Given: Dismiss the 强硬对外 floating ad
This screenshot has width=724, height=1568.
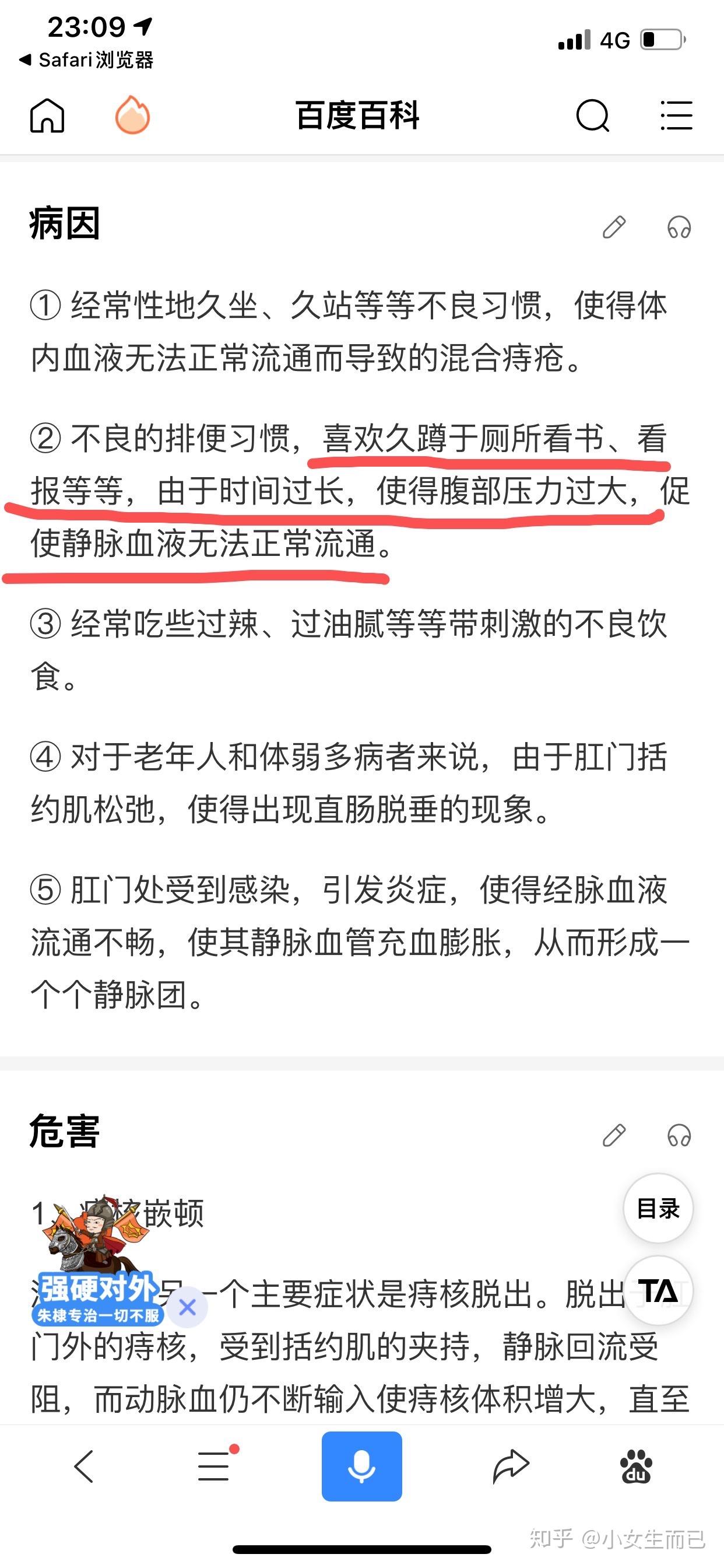Looking at the screenshot, I should pyautogui.click(x=187, y=1307).
